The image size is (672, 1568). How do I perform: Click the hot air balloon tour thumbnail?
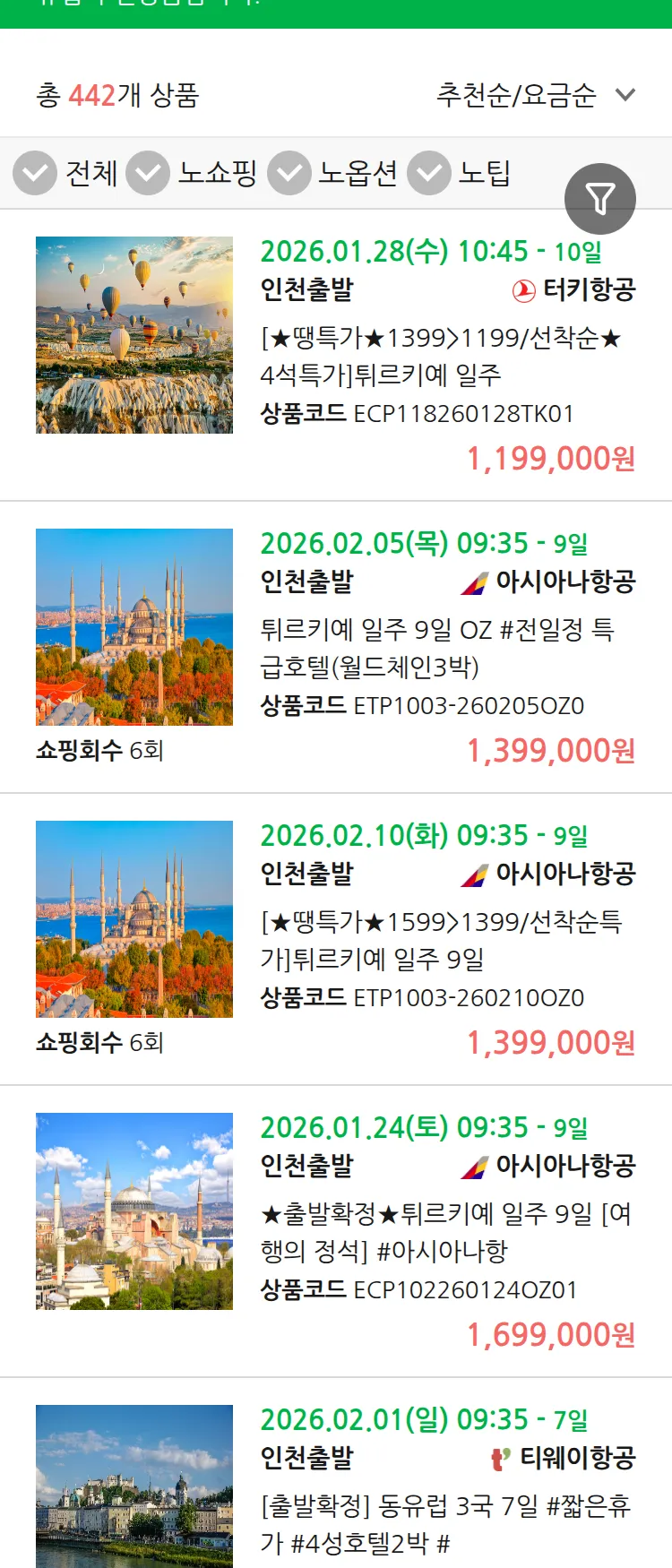pyautogui.click(x=134, y=334)
